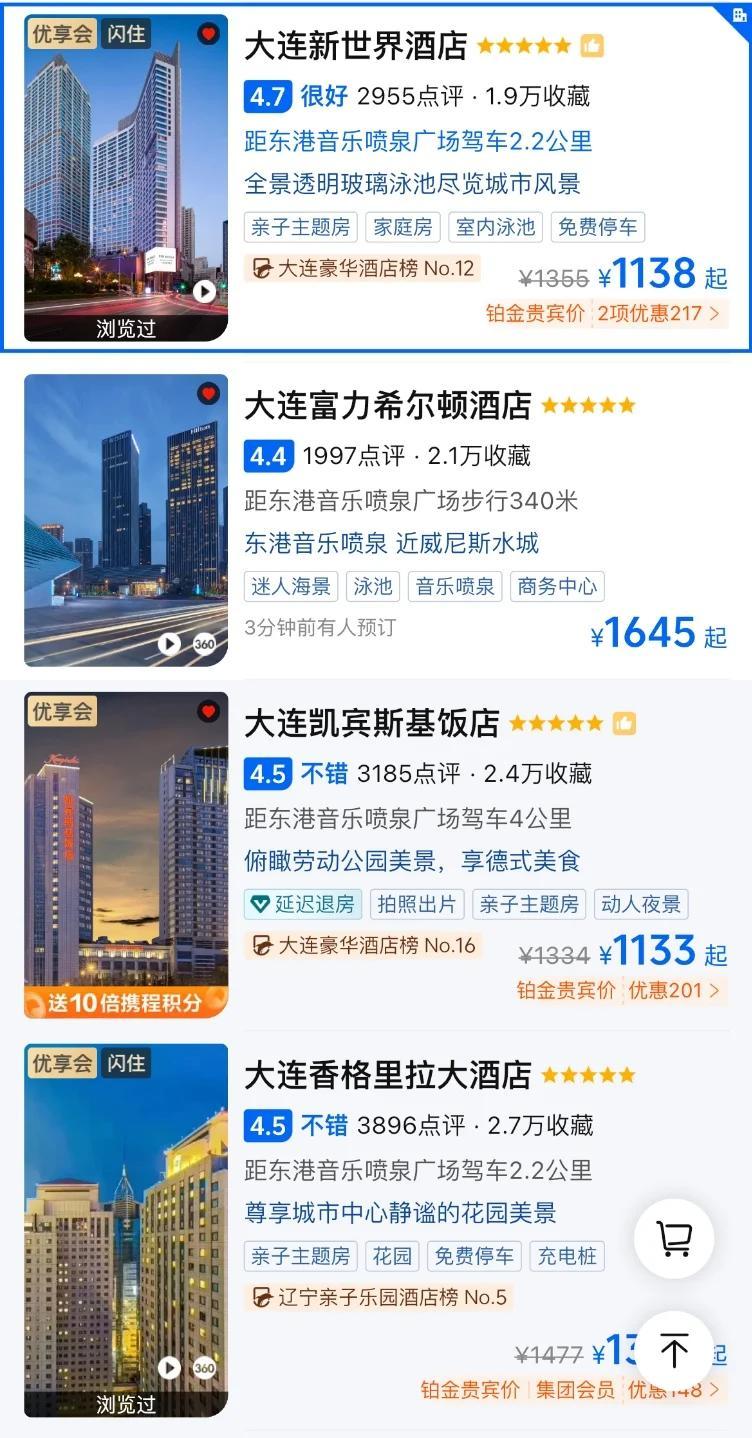Open the 大连富力希尔顿酒店 listing
Image resolution: width=752 pixels, height=1438 pixels.
pyautogui.click(x=387, y=405)
